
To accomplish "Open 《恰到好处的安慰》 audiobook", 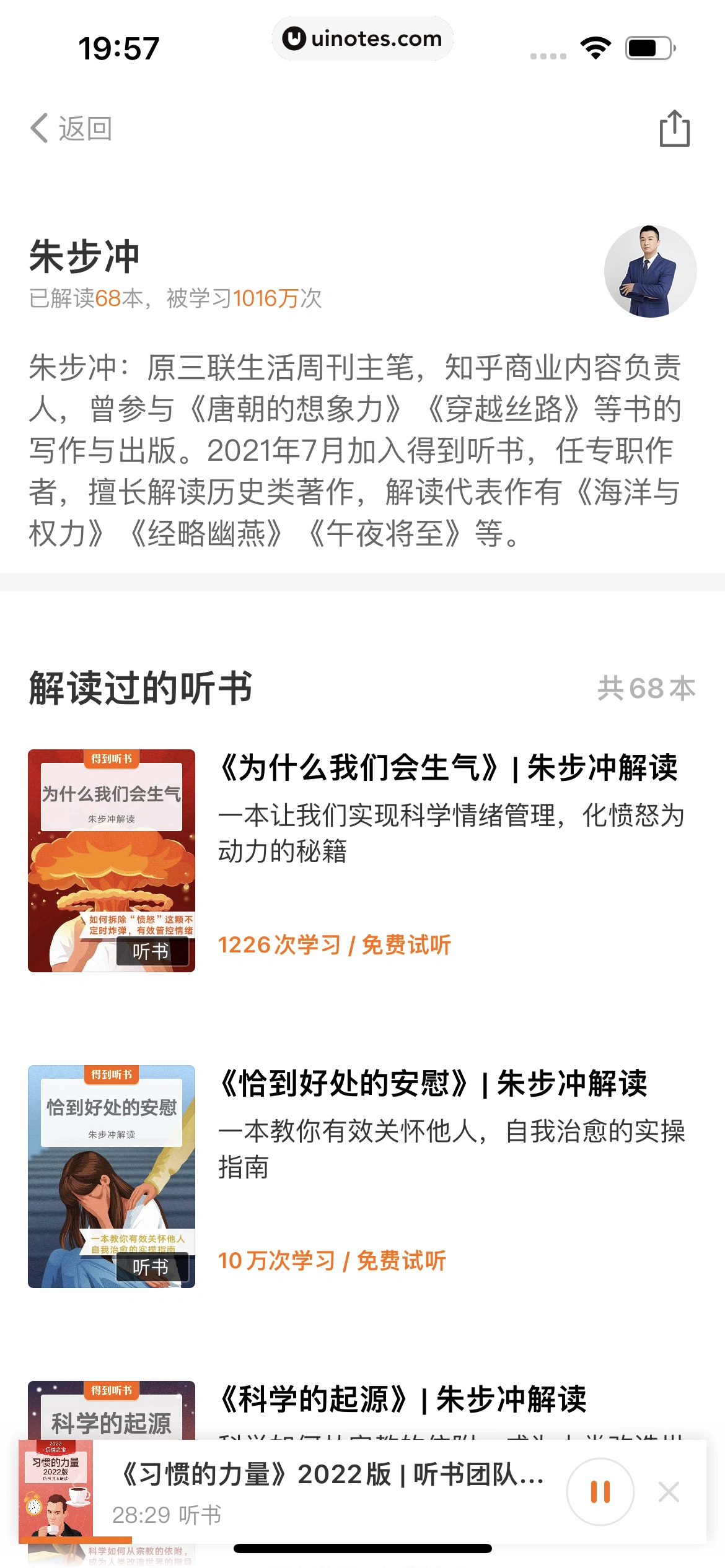I will (x=433, y=1084).
